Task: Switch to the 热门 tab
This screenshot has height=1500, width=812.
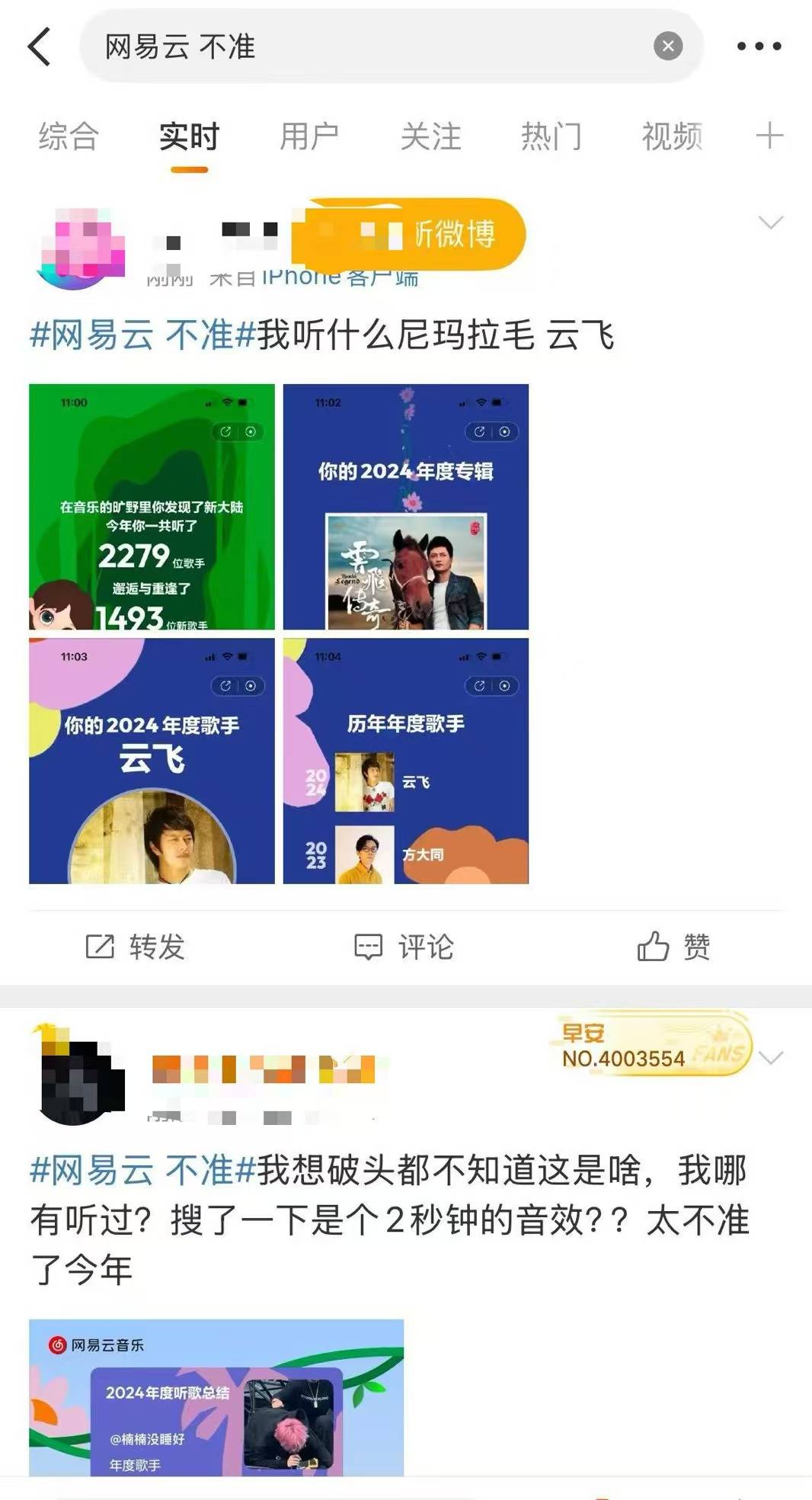Action: point(551,137)
